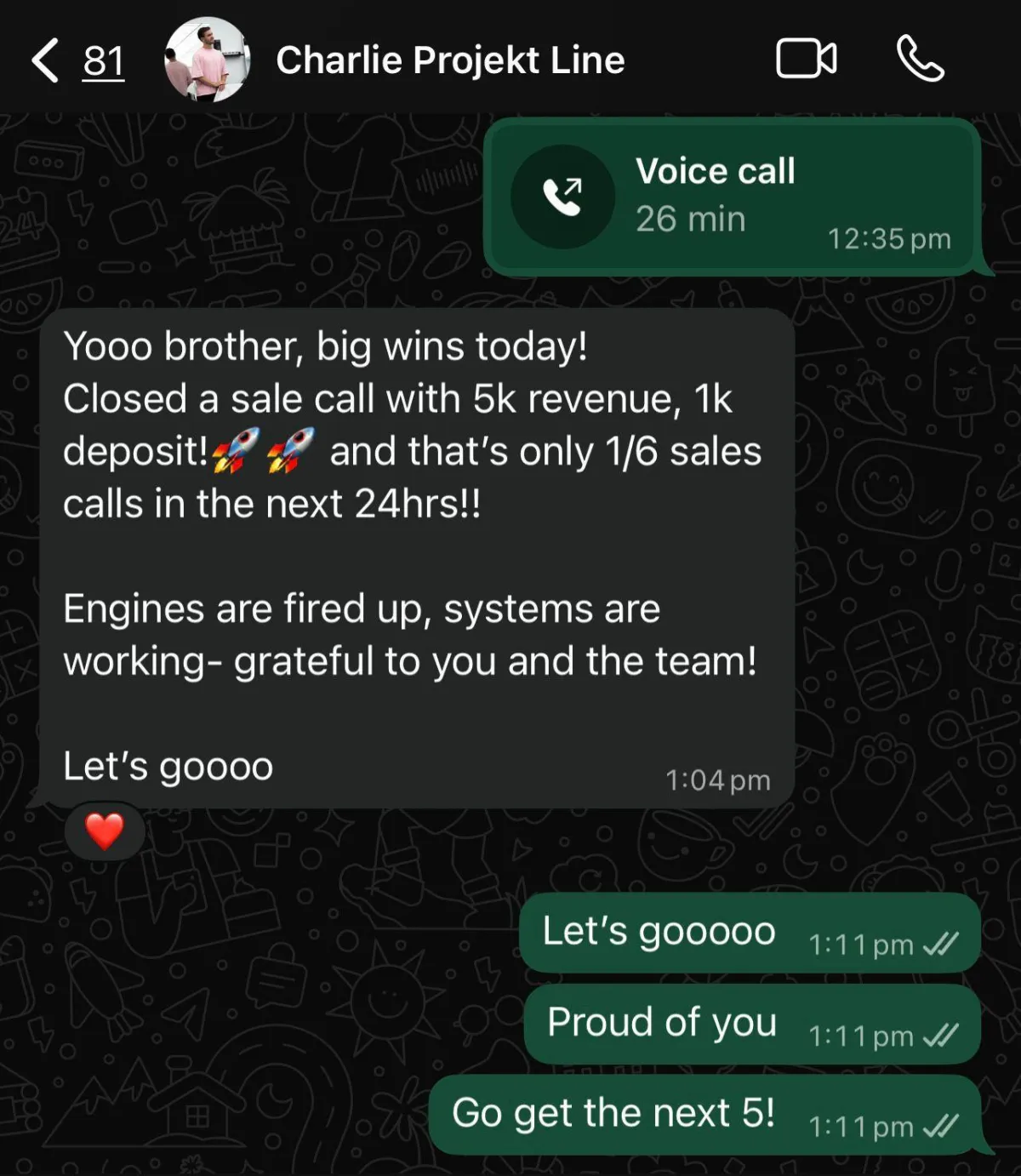Tap the 26 min voice call entry
Screen dimensions: 1021x1176
tap(733, 197)
